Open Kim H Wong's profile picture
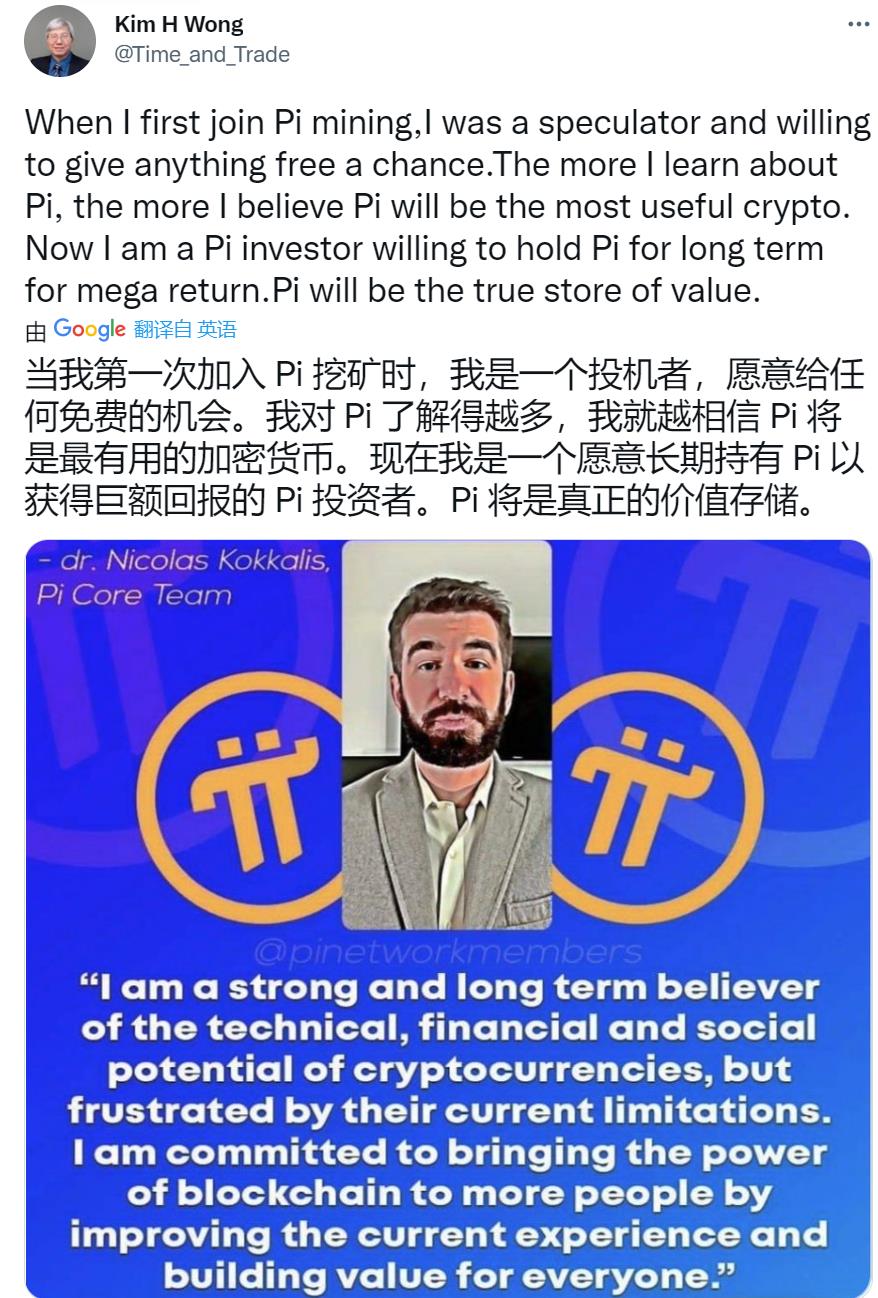This screenshot has height=1298, width=878. [60, 41]
